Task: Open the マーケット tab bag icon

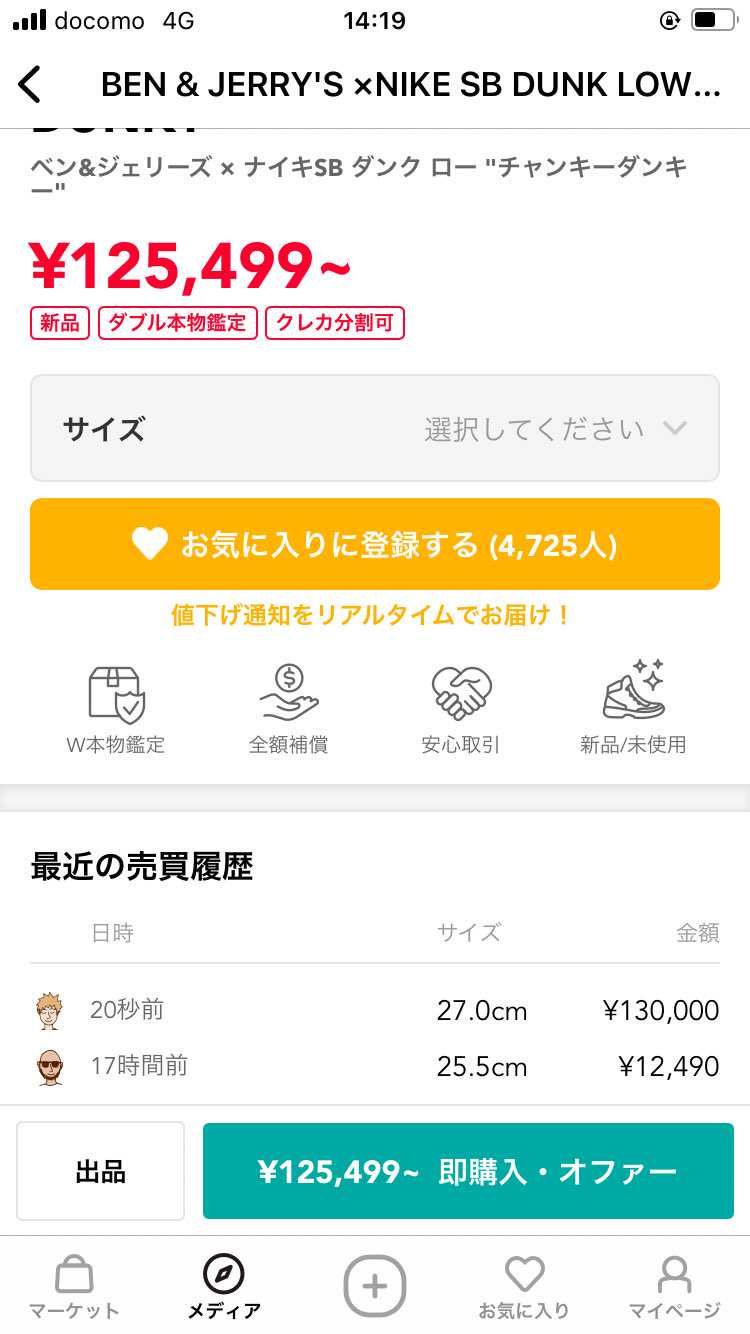Action: coord(73,1277)
